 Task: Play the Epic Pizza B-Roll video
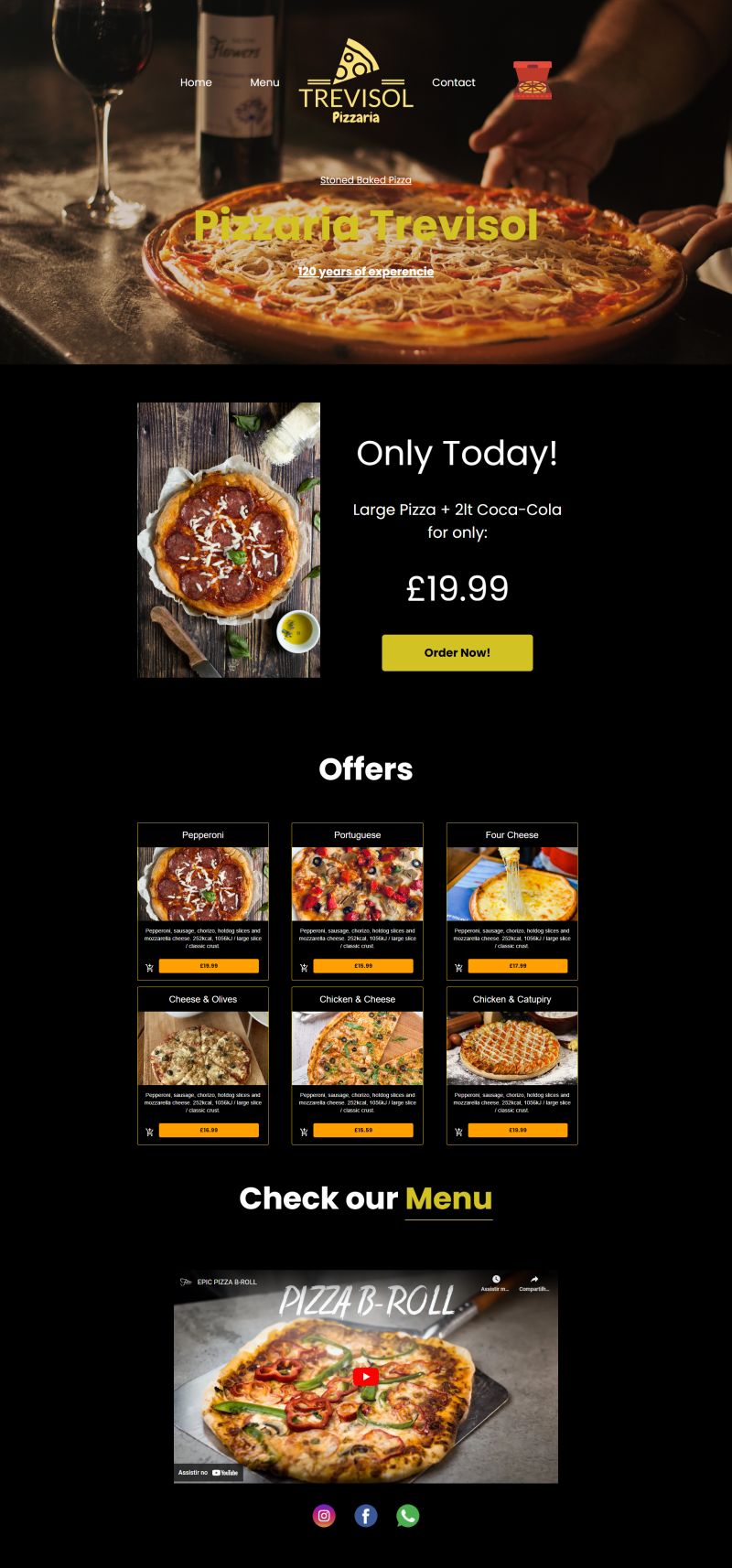click(x=365, y=1377)
